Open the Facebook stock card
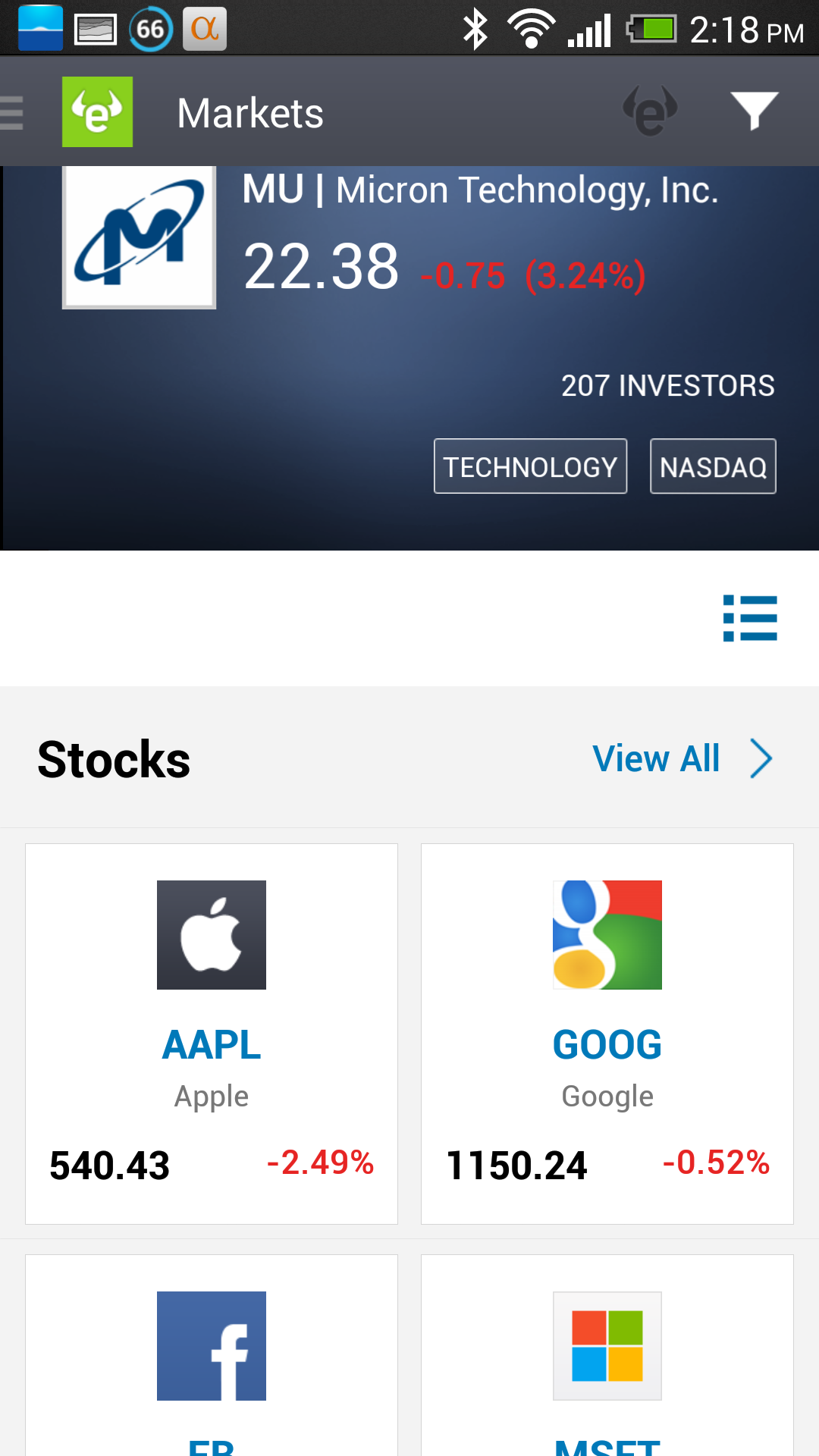The width and height of the screenshot is (819, 1456). pos(212,1355)
